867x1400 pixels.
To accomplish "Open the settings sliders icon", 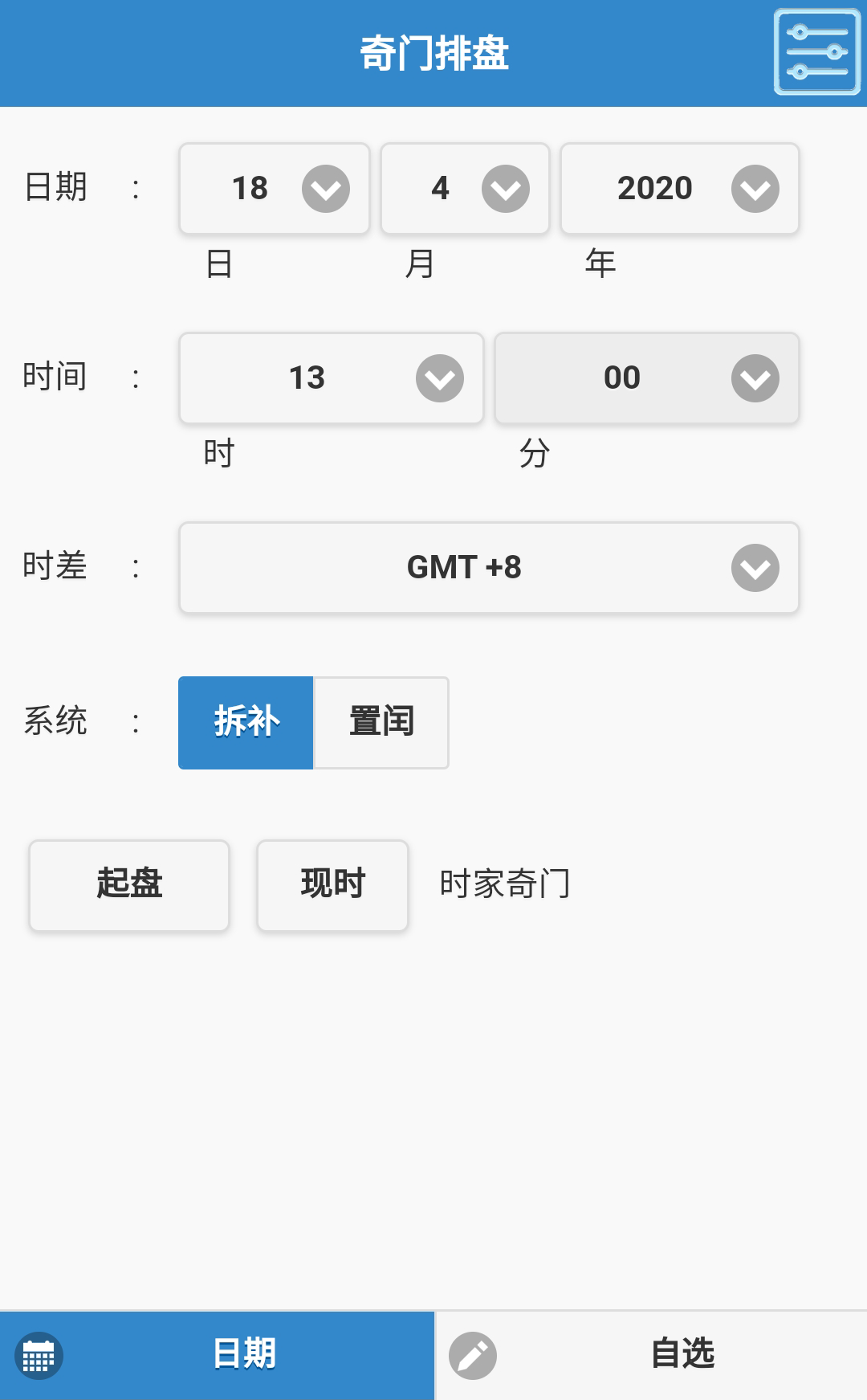I will pyautogui.click(x=816, y=52).
